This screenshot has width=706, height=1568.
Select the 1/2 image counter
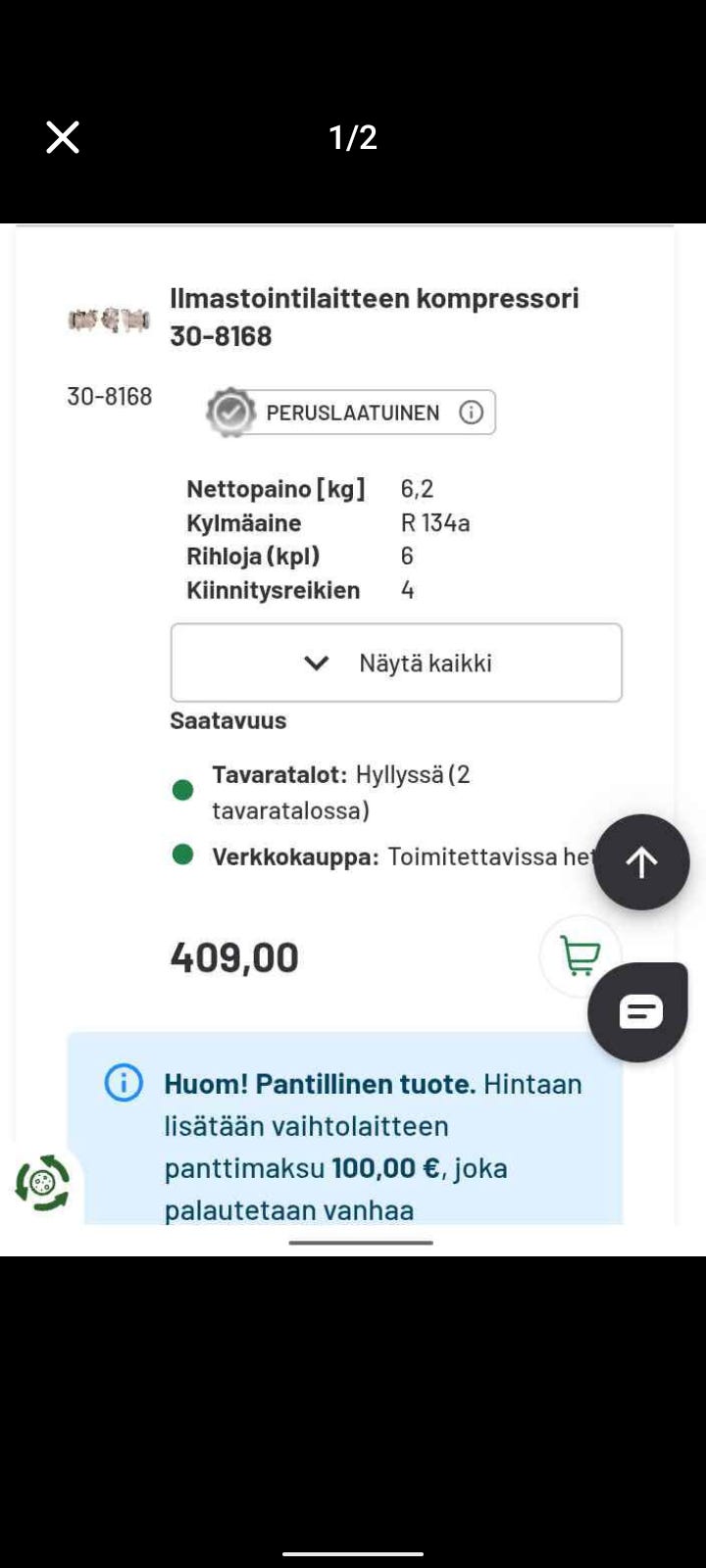point(353,137)
